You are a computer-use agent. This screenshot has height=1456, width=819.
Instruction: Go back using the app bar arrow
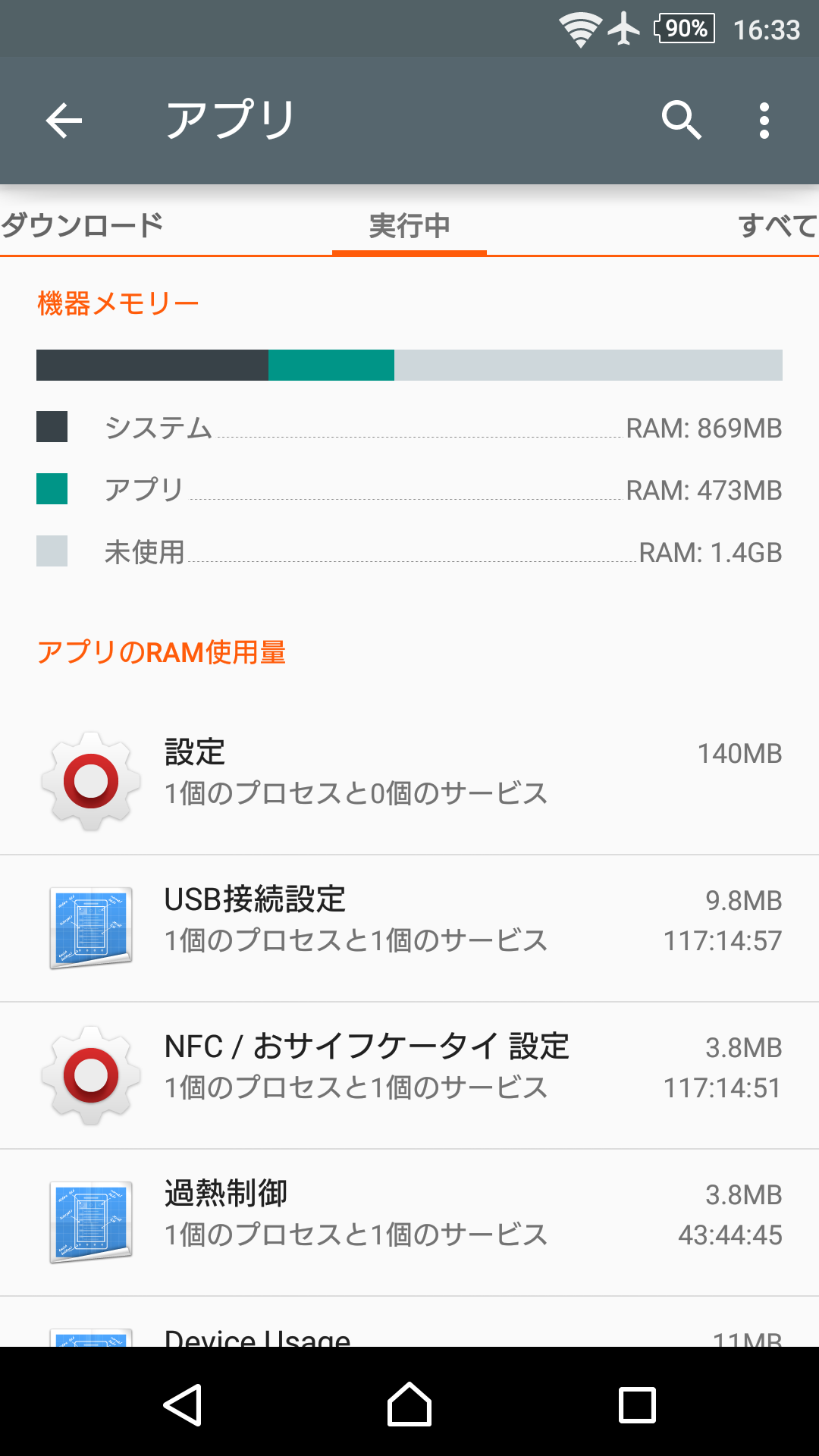64,121
